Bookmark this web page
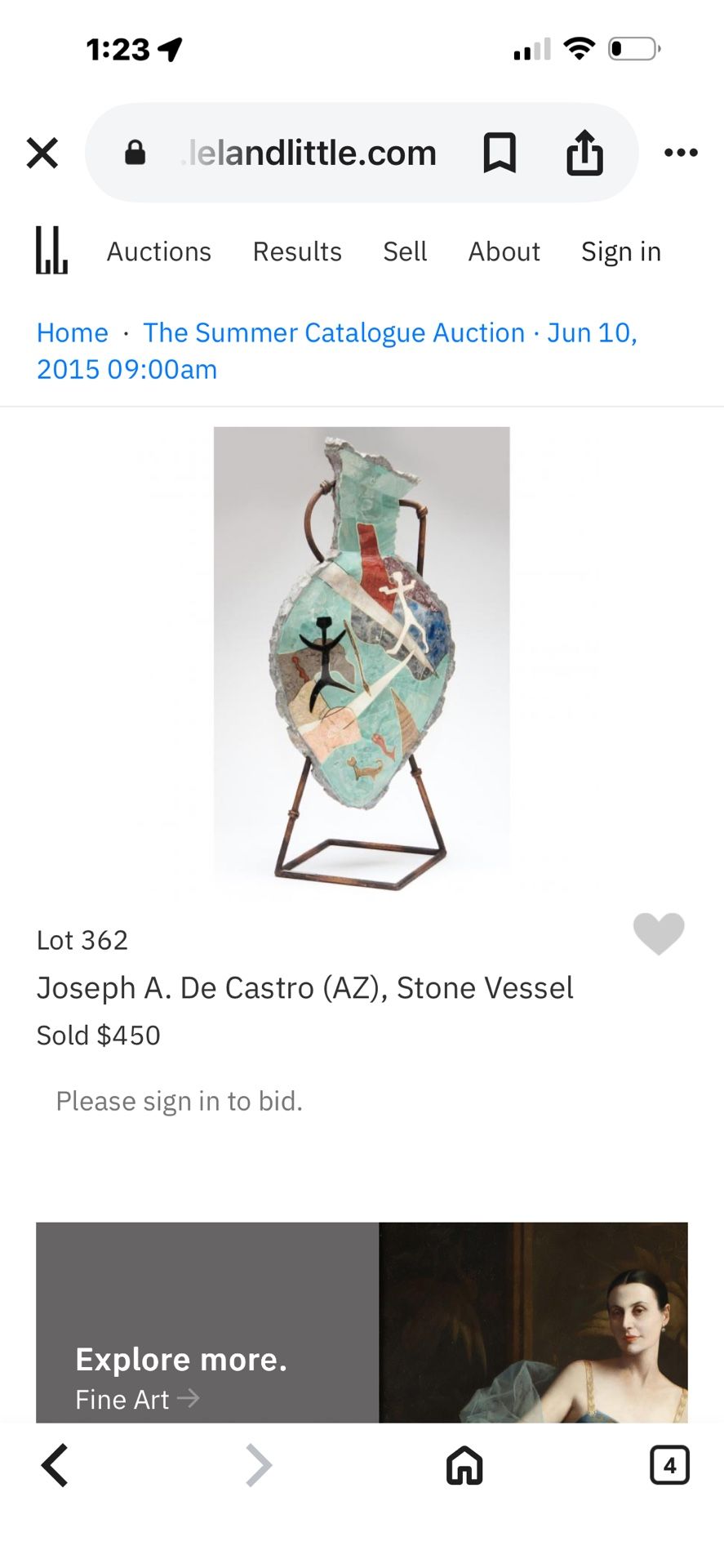Viewport: 724px width, 1568px height. (500, 153)
